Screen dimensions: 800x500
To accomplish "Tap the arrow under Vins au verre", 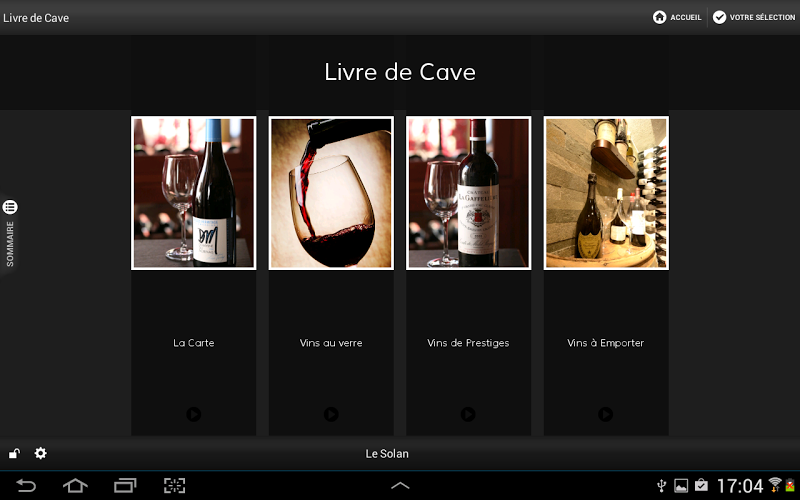I will point(331,414).
